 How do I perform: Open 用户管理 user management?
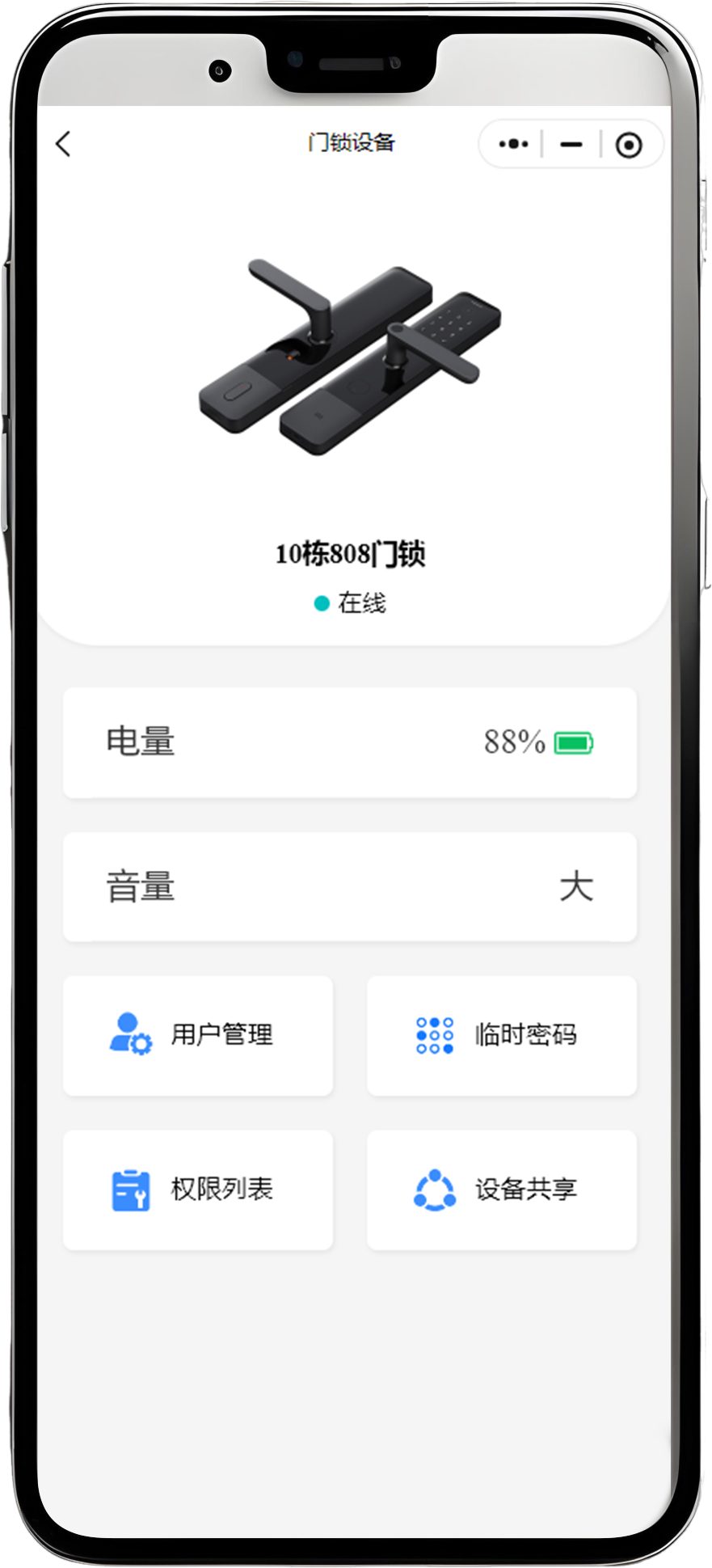click(198, 1035)
